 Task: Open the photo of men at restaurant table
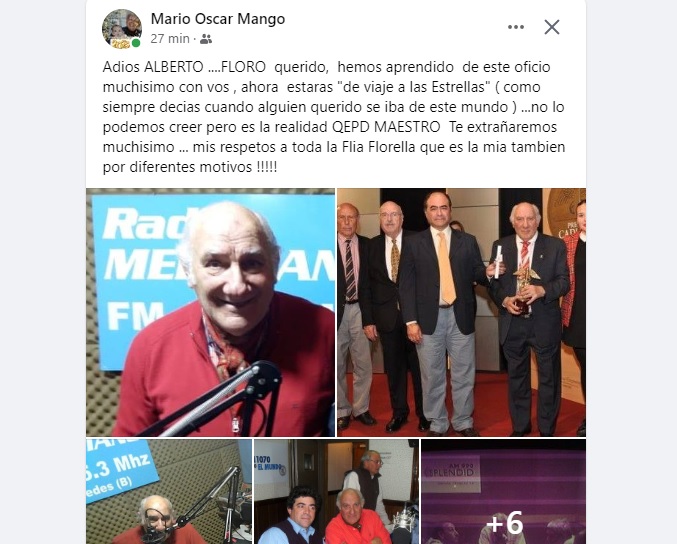point(335,491)
